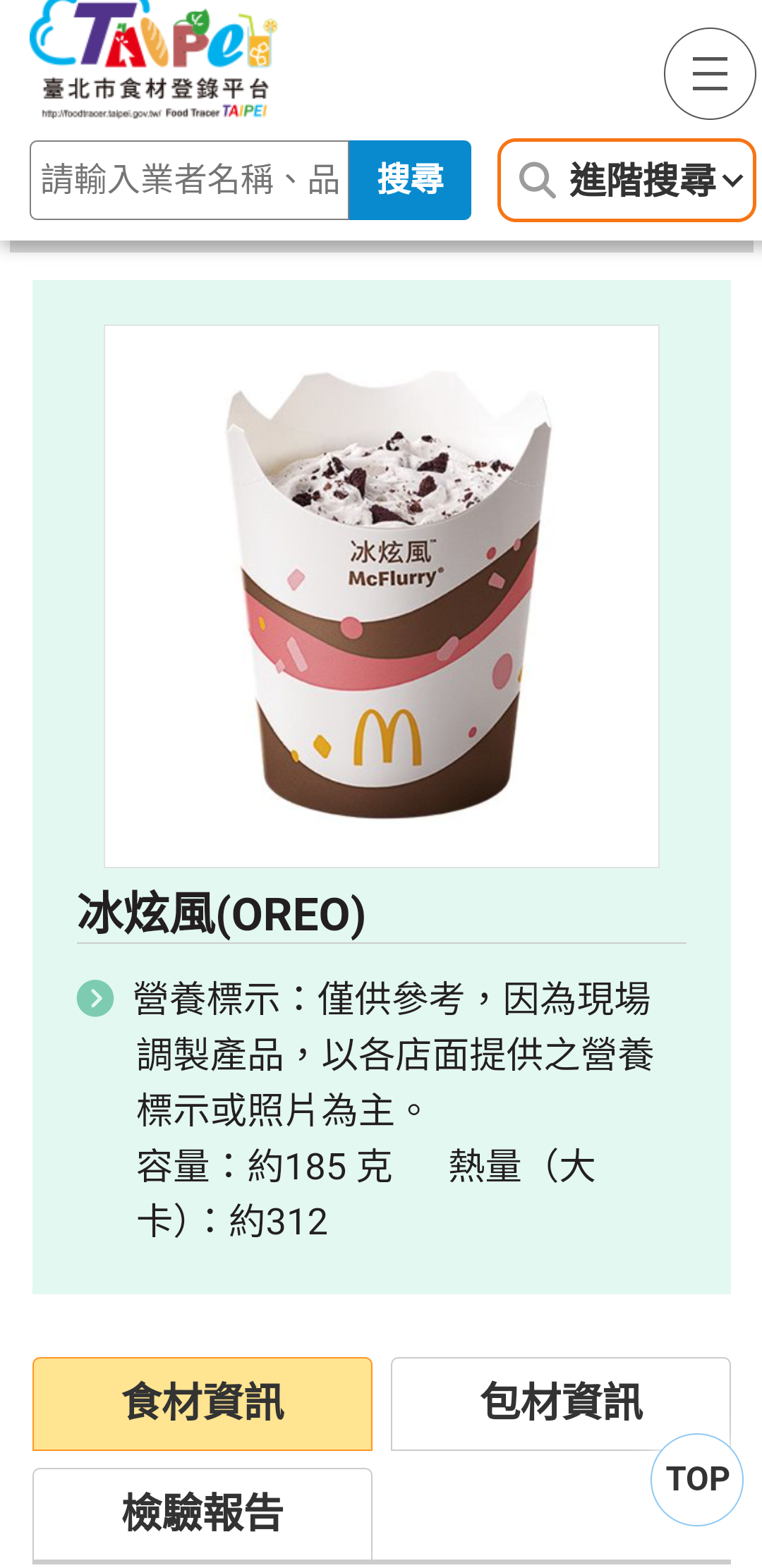Image resolution: width=762 pixels, height=1568 pixels.
Task: Open the Taipei Food Tracer homepage logo
Action: (x=154, y=60)
